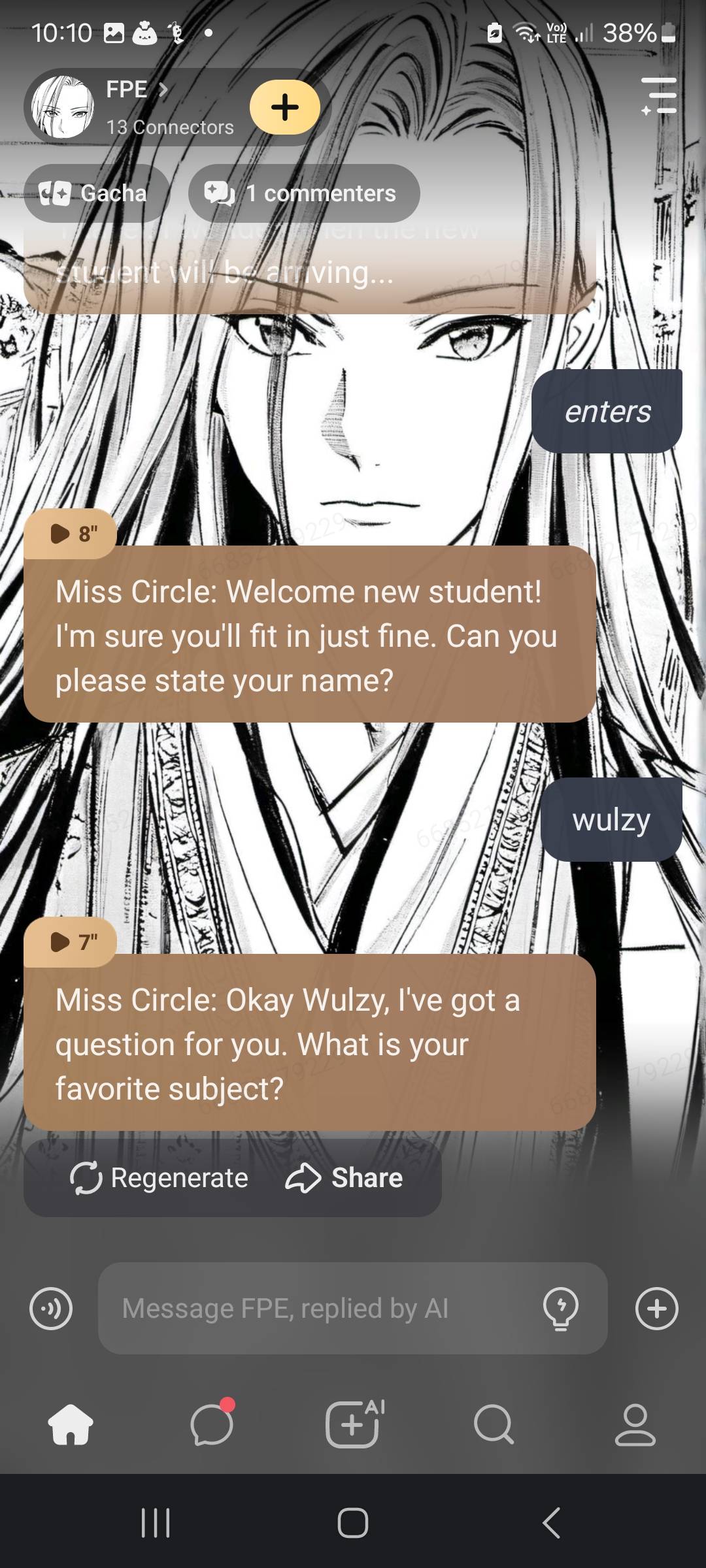Image resolution: width=706 pixels, height=1568 pixels.
Task: Go to the Home tab
Action: (x=71, y=1424)
